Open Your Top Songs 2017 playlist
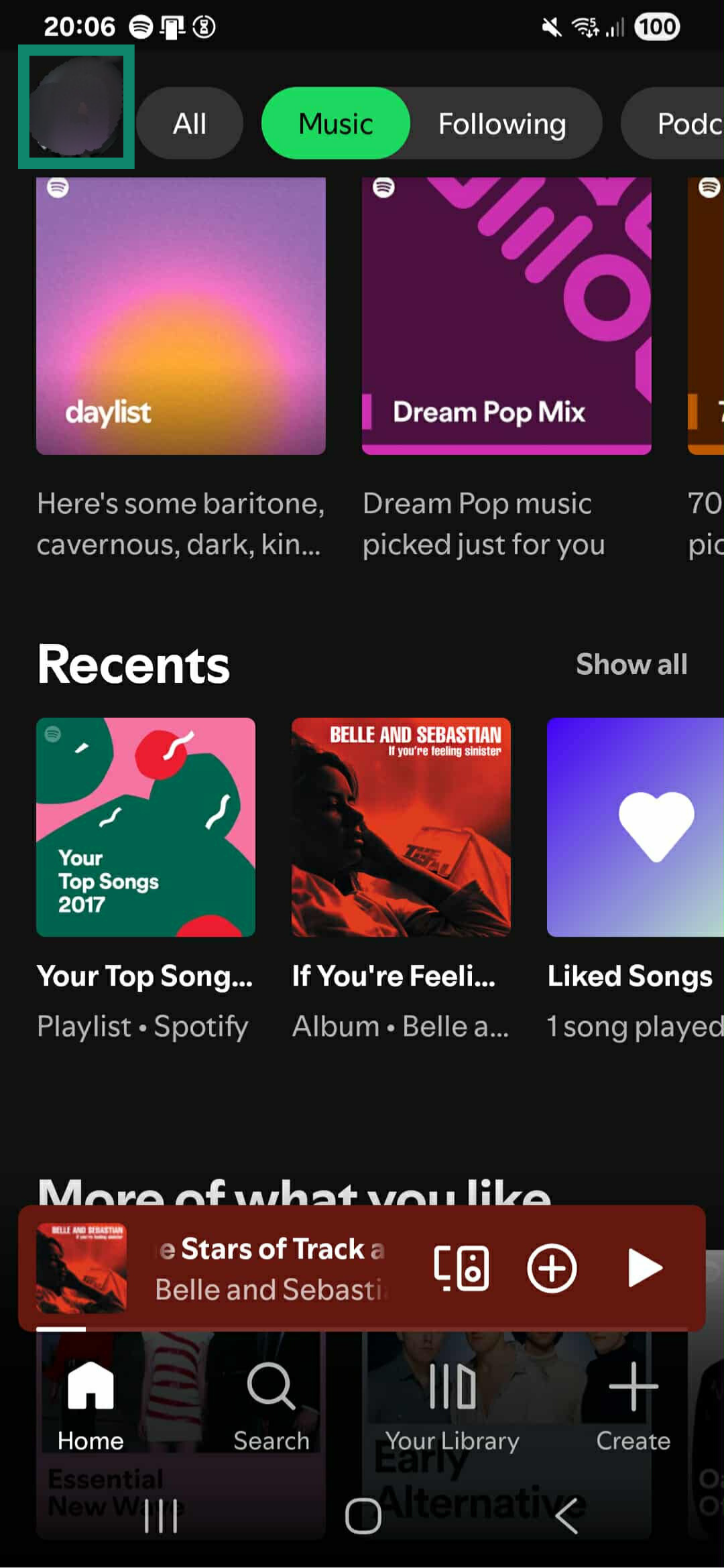The image size is (724, 1568). (145, 826)
